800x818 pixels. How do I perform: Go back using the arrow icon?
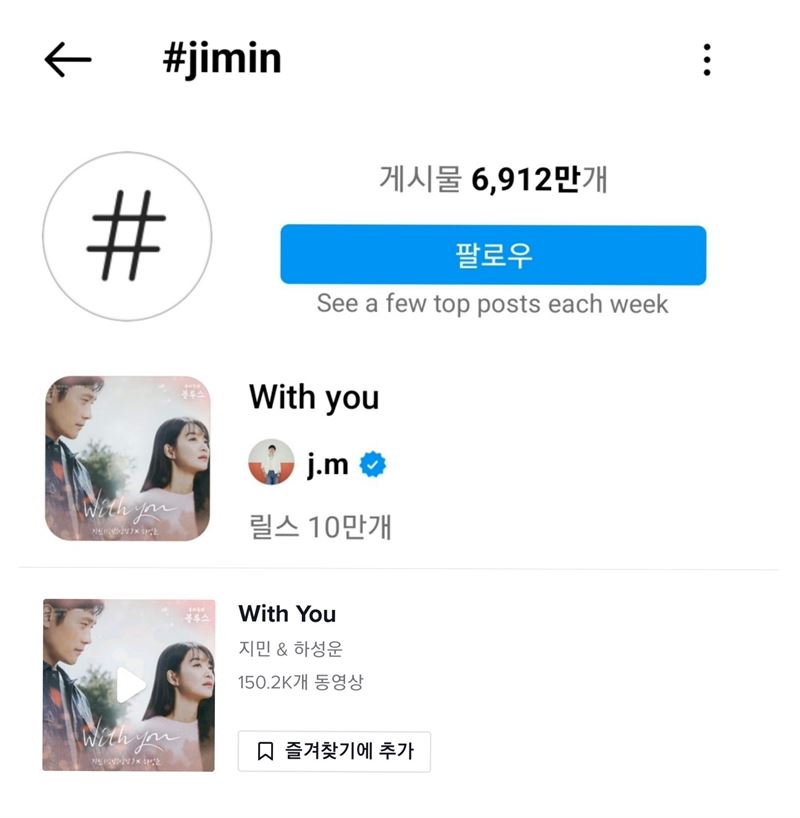click(68, 60)
